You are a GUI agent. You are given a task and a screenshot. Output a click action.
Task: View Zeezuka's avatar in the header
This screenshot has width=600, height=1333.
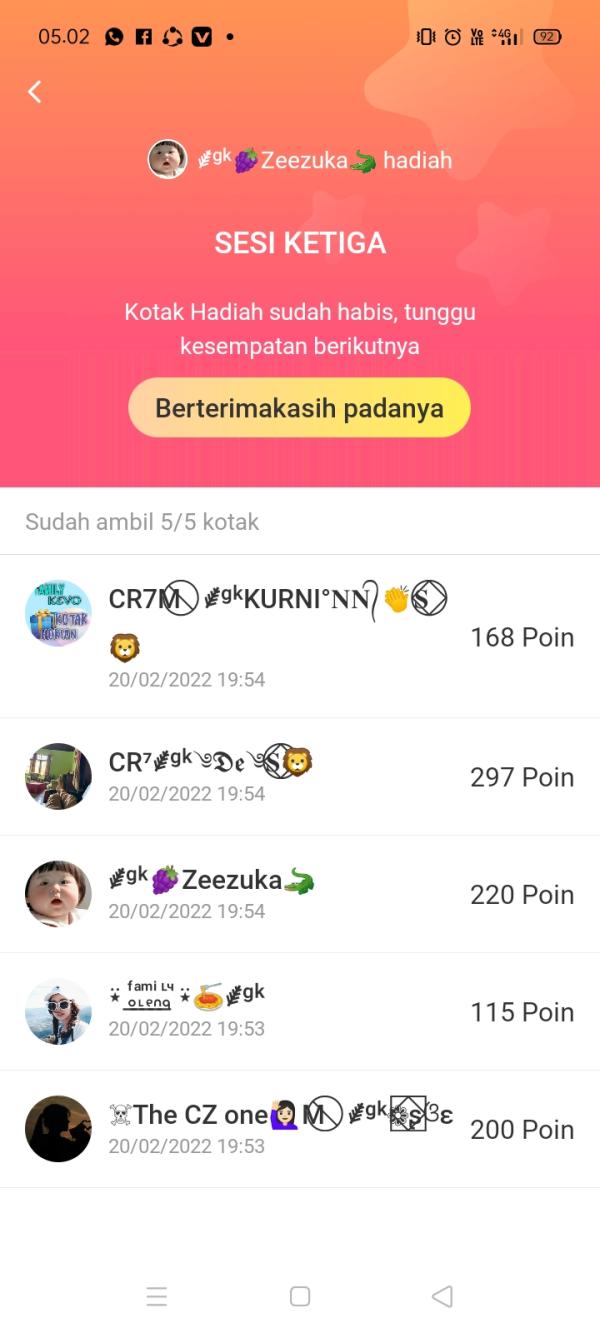click(167, 160)
